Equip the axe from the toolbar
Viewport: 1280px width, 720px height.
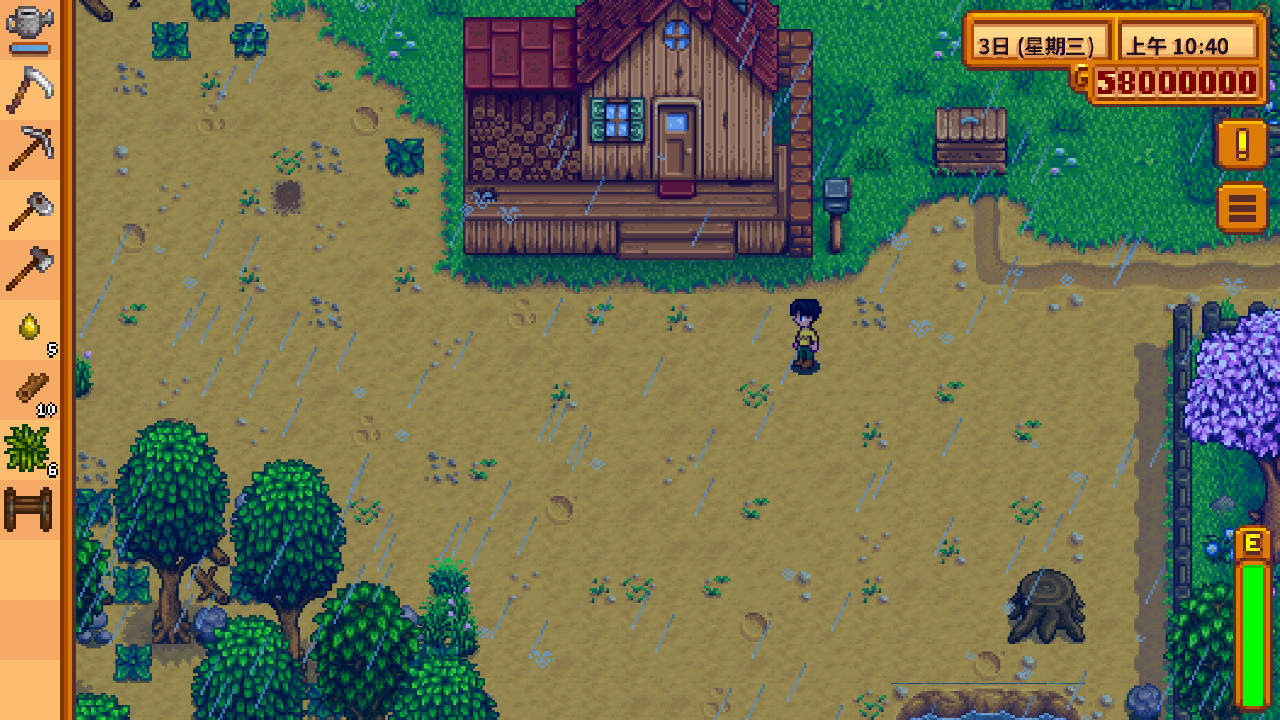pyautogui.click(x=29, y=269)
